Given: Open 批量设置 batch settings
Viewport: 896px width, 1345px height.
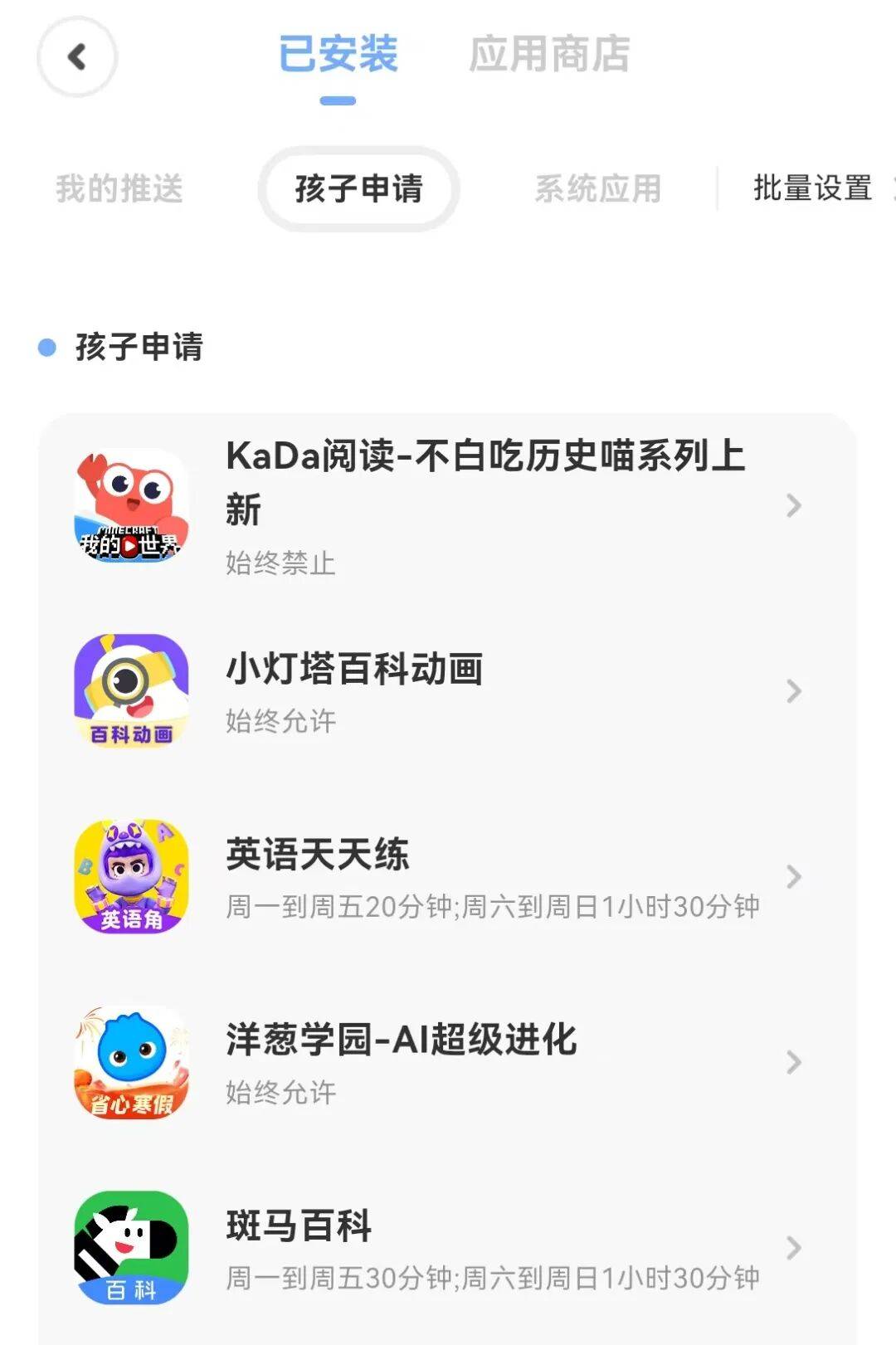Looking at the screenshot, I should coord(812,188).
